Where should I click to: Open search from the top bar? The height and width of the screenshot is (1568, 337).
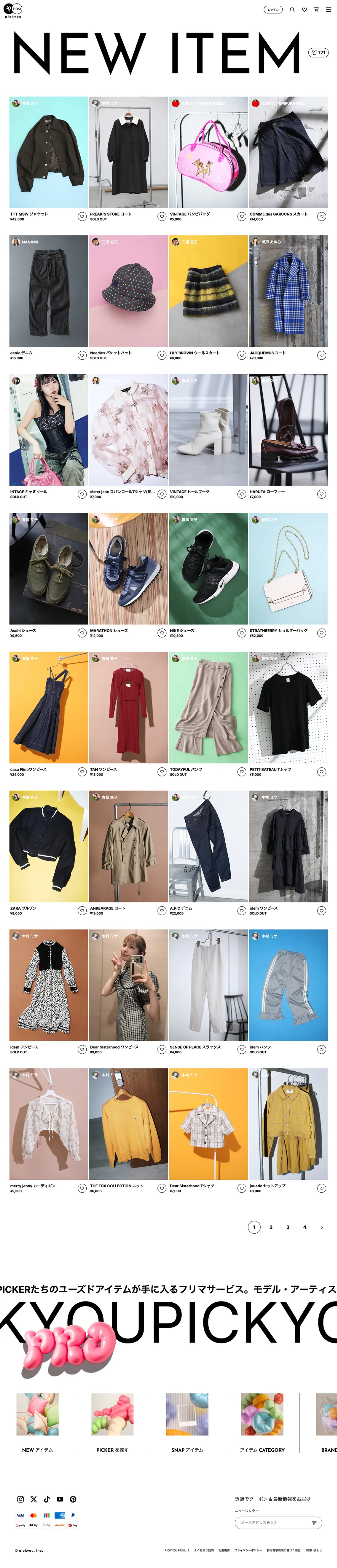pyautogui.click(x=292, y=10)
